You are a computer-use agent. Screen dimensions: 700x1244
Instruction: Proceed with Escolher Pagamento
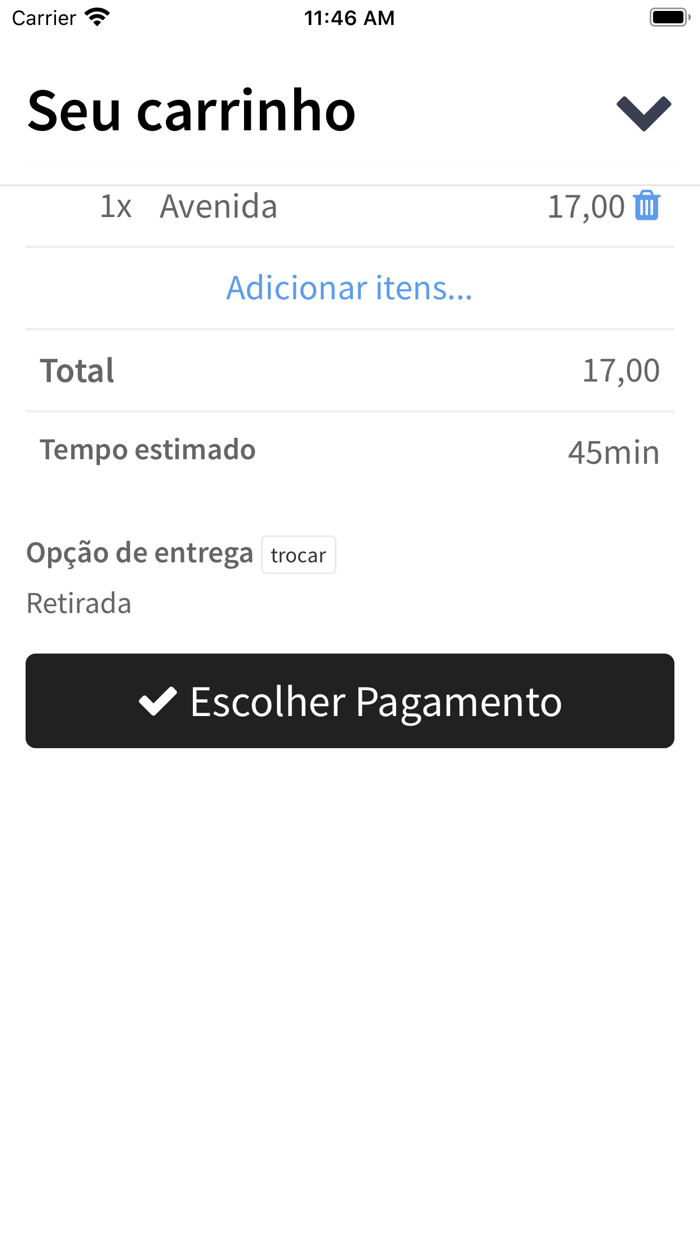pyautogui.click(x=350, y=701)
